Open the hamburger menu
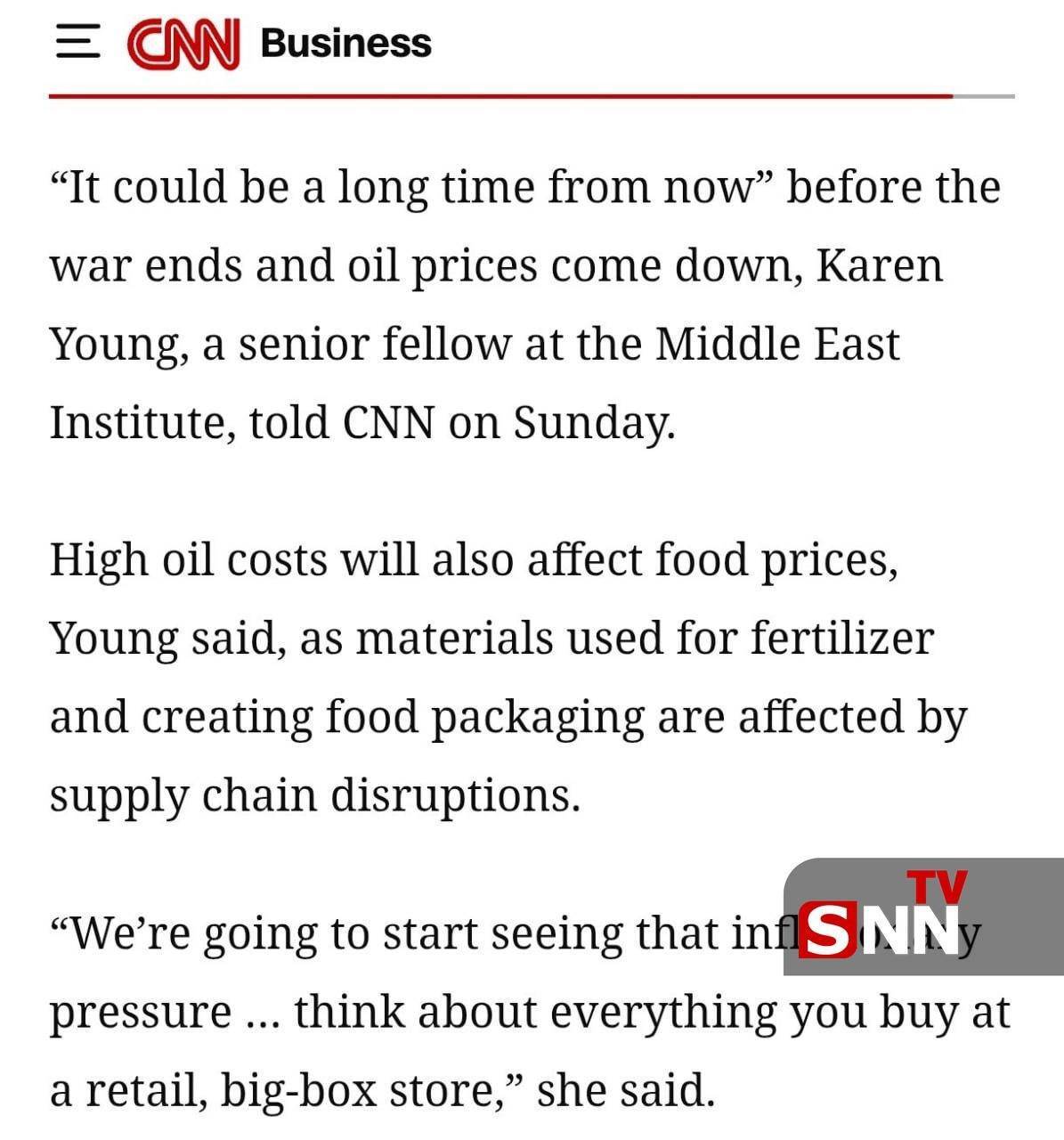The image size is (1064, 1140). click(77, 43)
